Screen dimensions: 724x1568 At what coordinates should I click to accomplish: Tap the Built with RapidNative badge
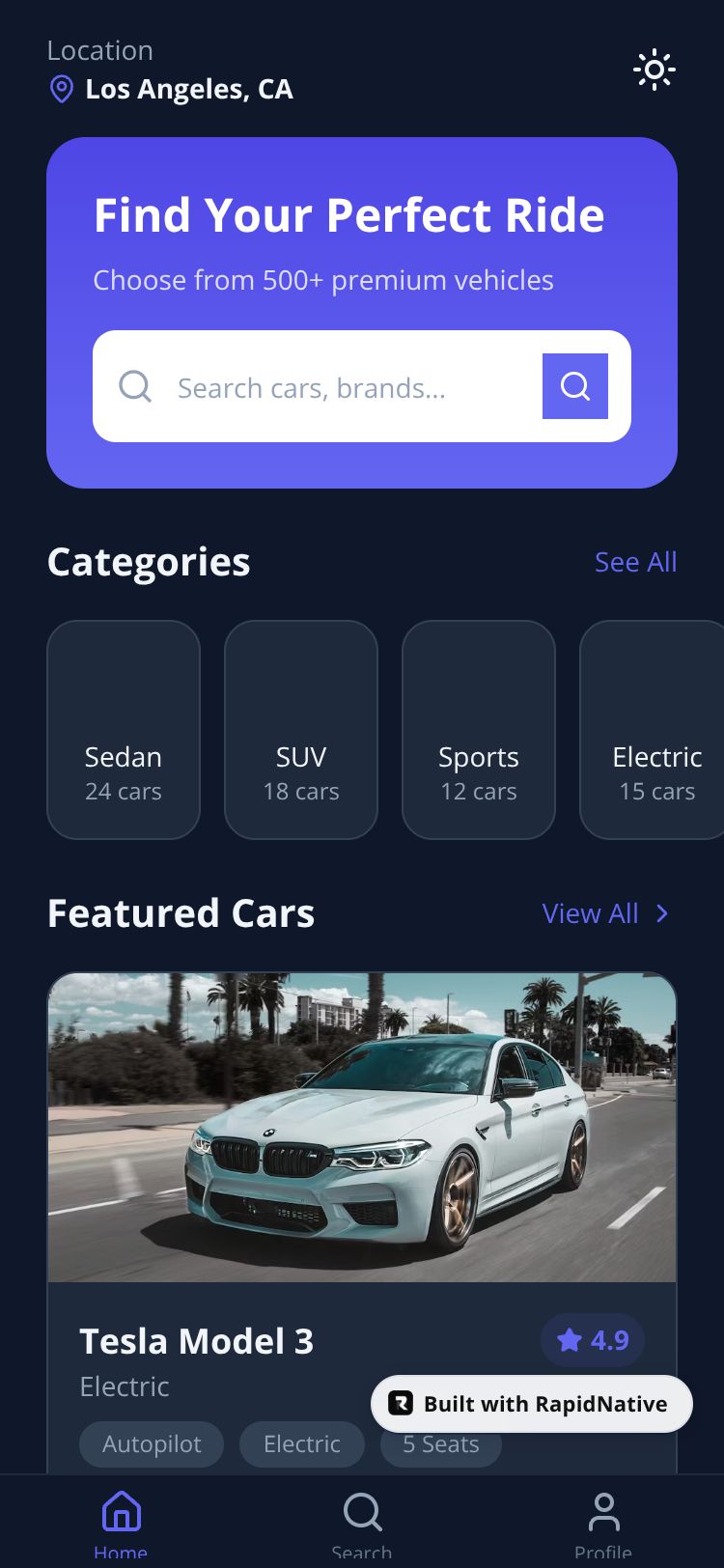coord(532,1404)
